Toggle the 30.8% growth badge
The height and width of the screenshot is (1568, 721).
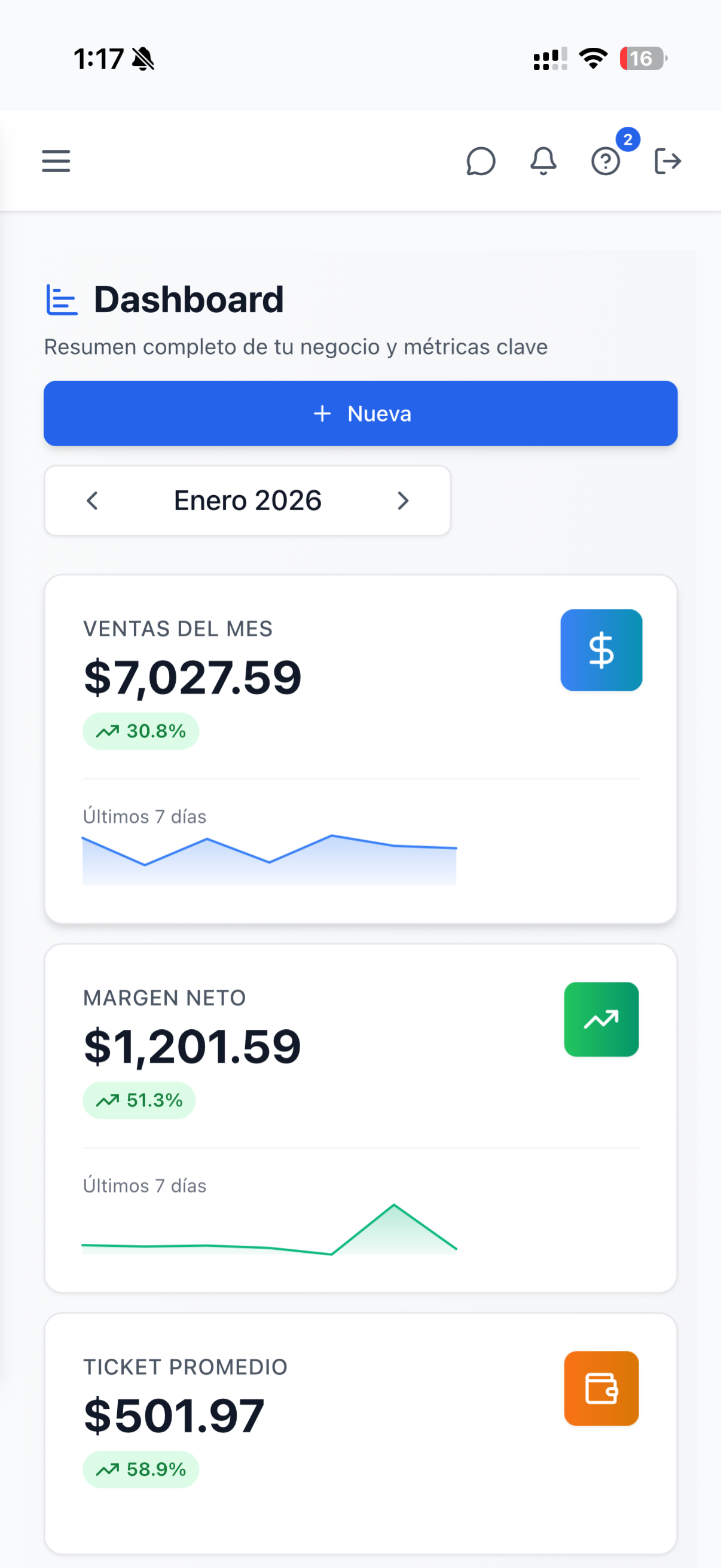click(x=140, y=730)
